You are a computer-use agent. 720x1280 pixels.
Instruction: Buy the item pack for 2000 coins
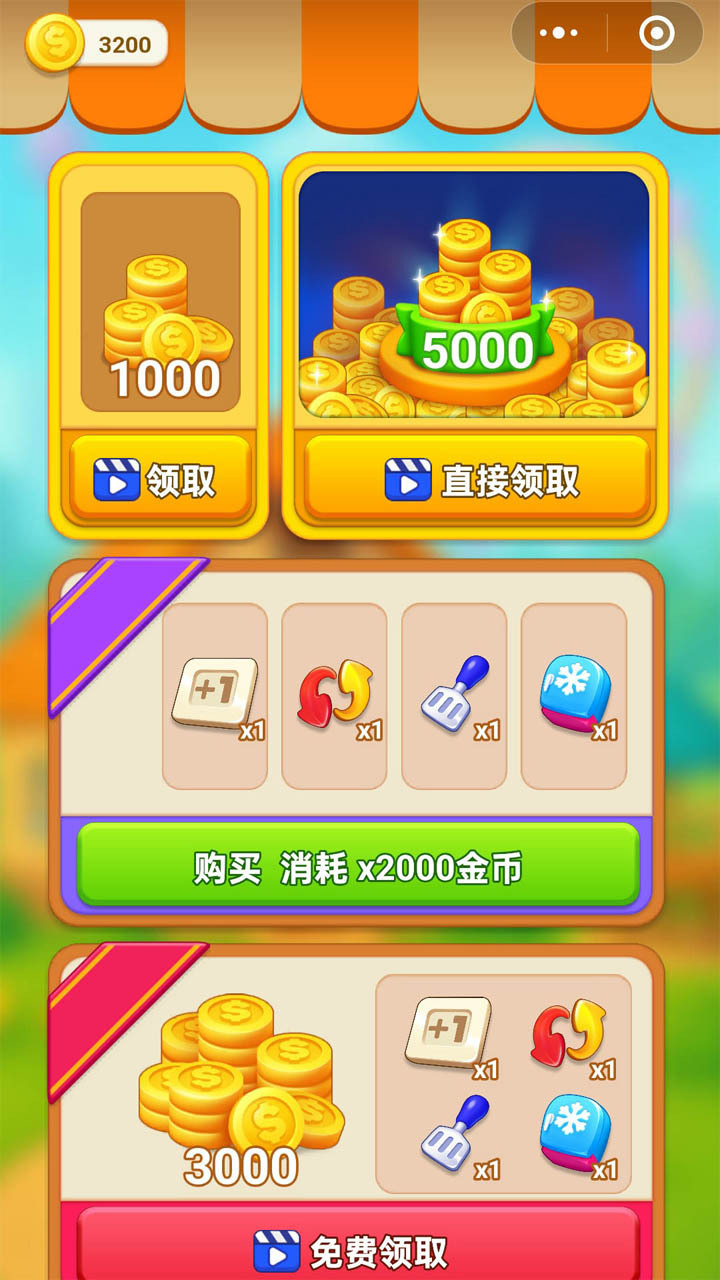(x=358, y=866)
